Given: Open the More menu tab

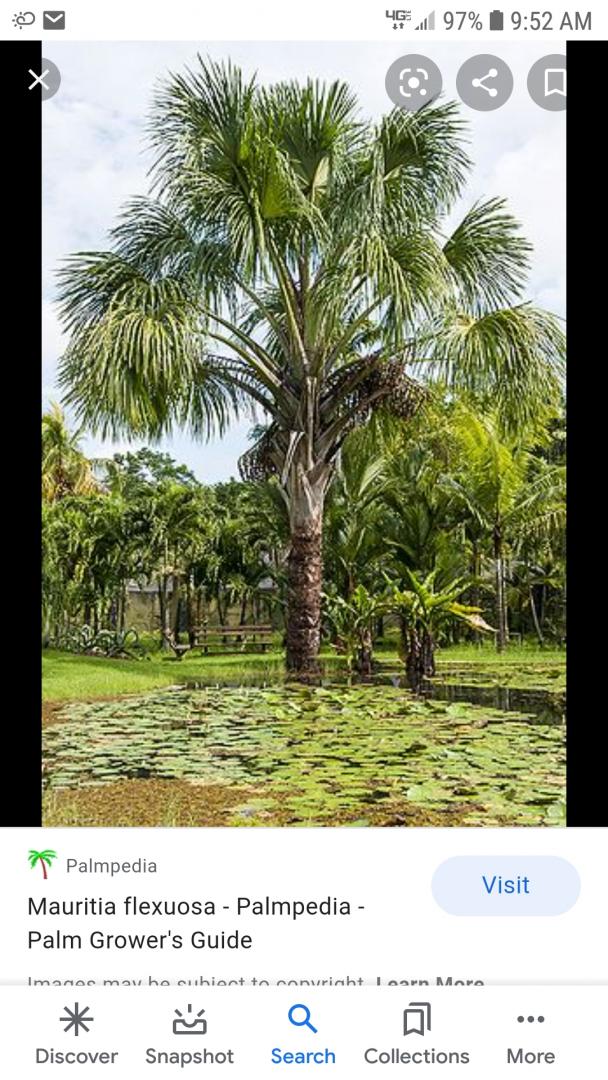Looking at the screenshot, I should pos(530,1033).
